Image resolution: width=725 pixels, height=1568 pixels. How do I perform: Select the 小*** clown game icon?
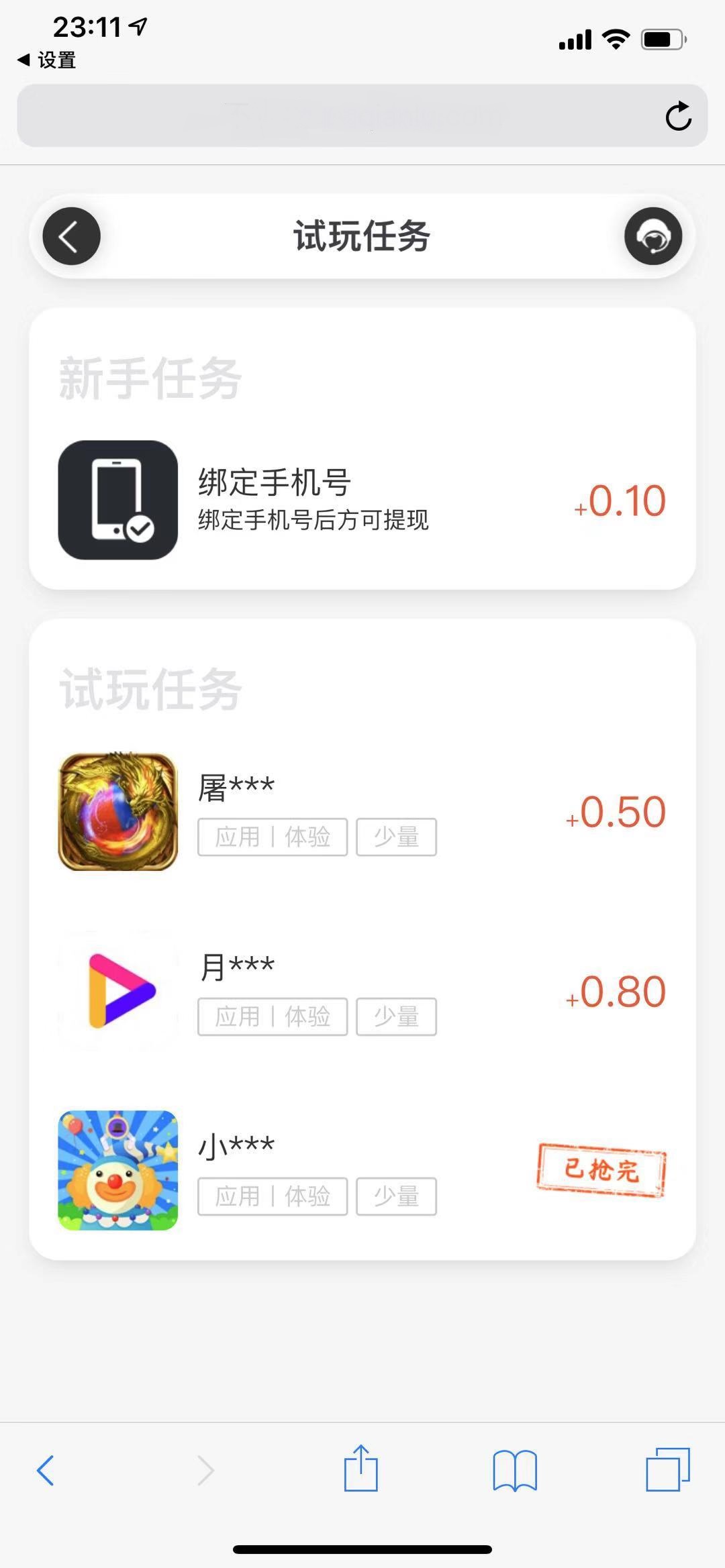(x=117, y=1171)
